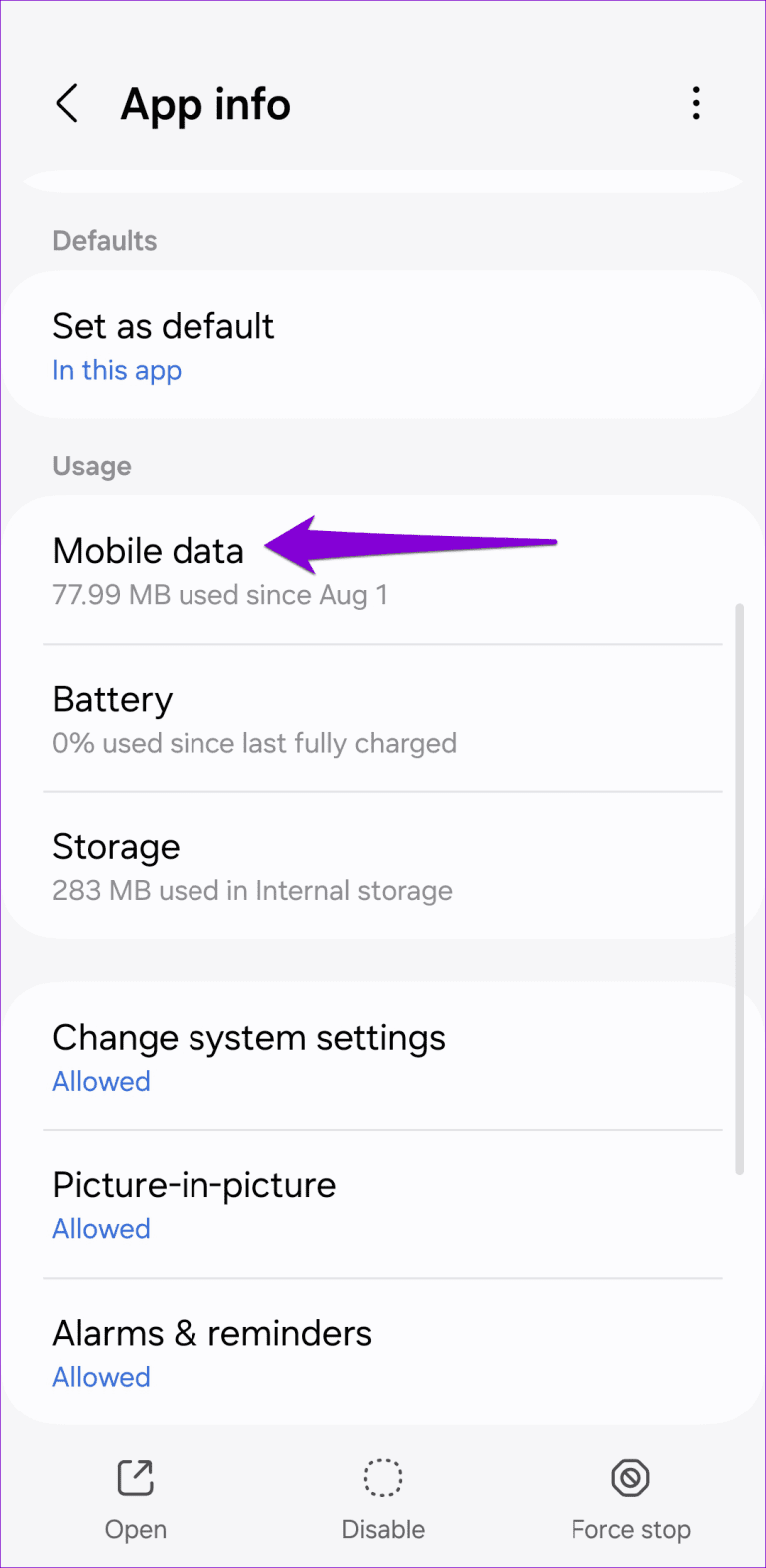
Task: Tap the launch arrow icon above Open
Action: (x=135, y=1478)
